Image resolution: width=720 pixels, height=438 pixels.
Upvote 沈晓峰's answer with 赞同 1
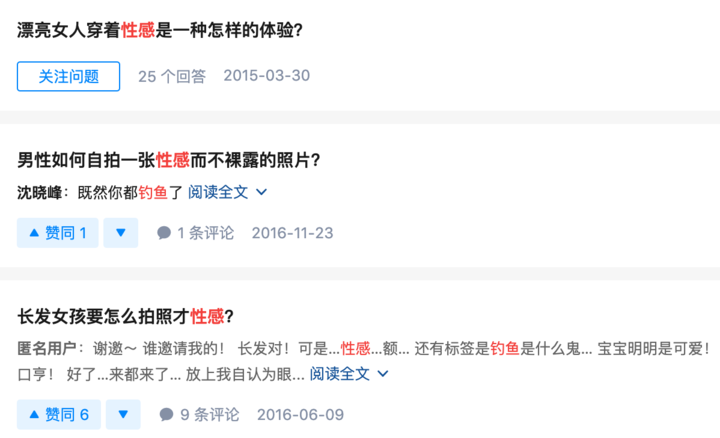58,233
